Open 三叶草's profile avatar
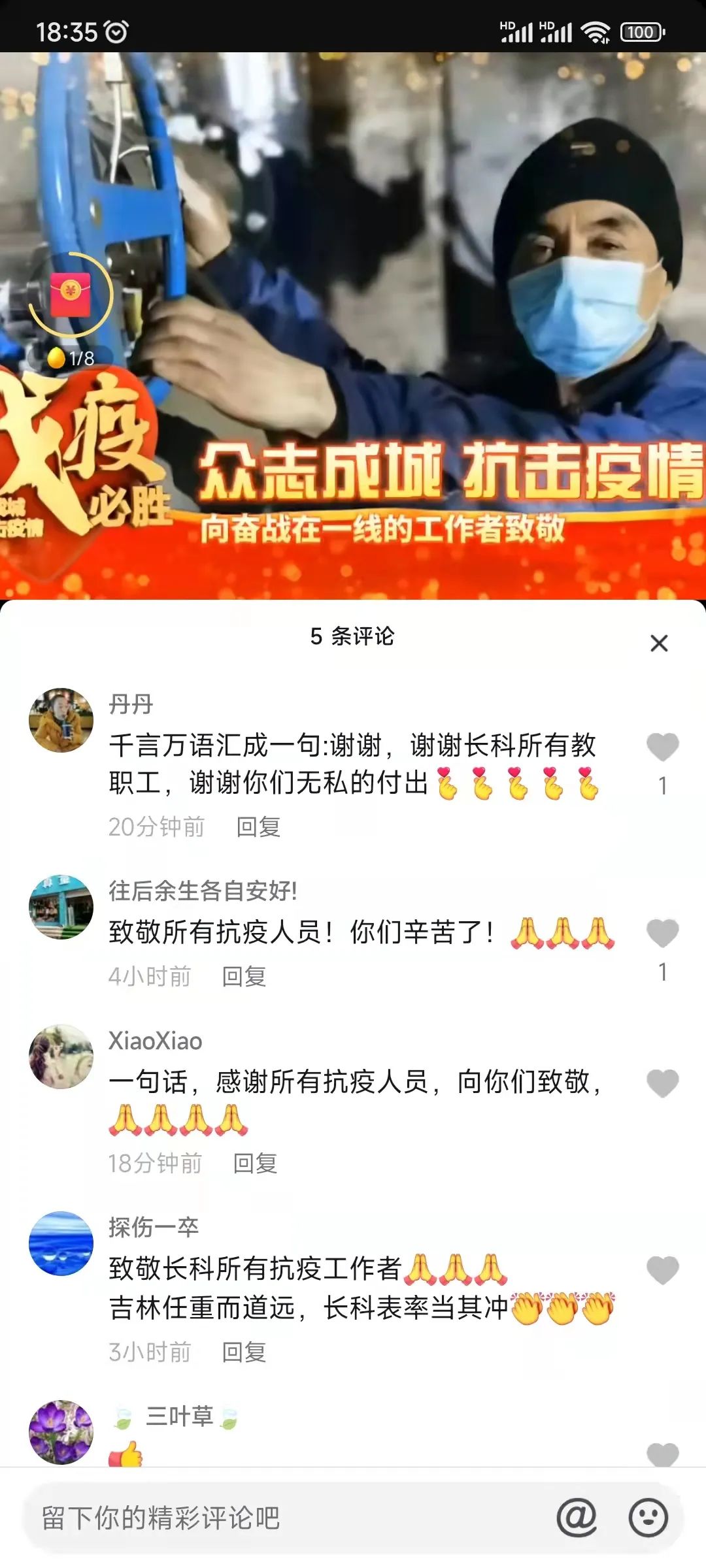706x1568 pixels. [x=61, y=1431]
